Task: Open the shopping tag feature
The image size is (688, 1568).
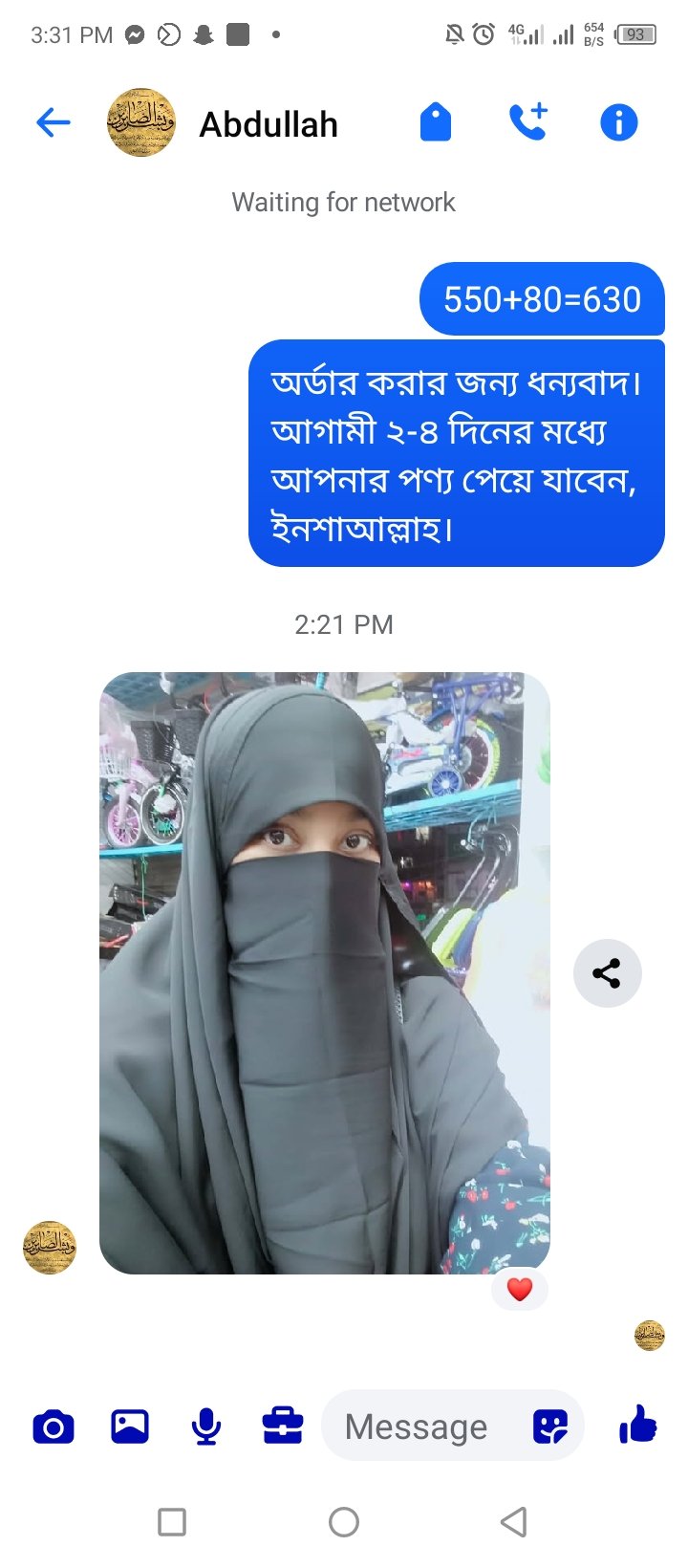Action: click(436, 121)
